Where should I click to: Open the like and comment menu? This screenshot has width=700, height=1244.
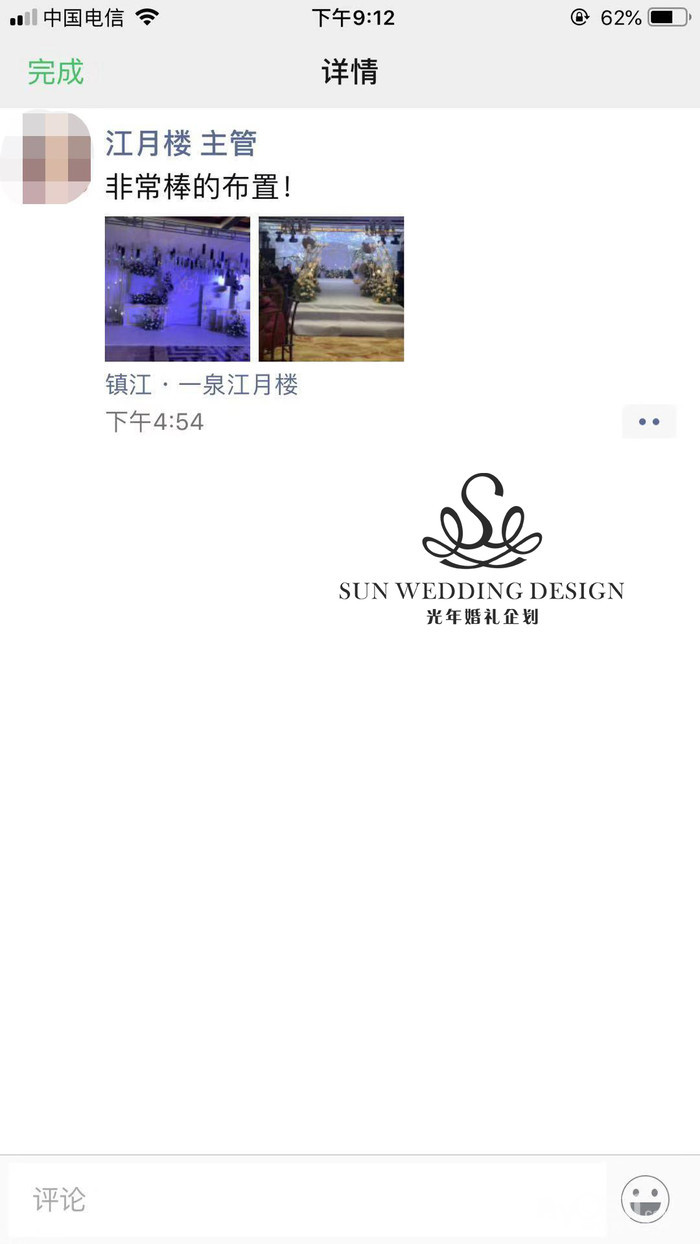tap(649, 422)
